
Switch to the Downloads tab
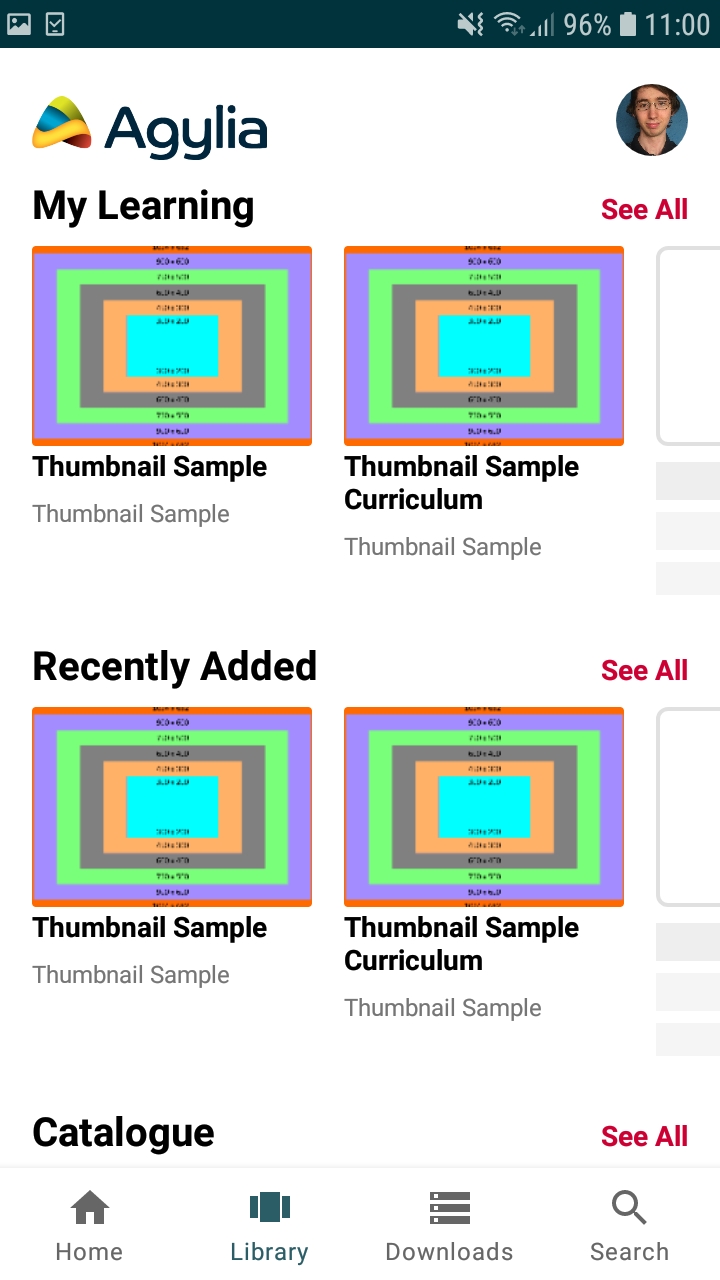pos(450,1226)
